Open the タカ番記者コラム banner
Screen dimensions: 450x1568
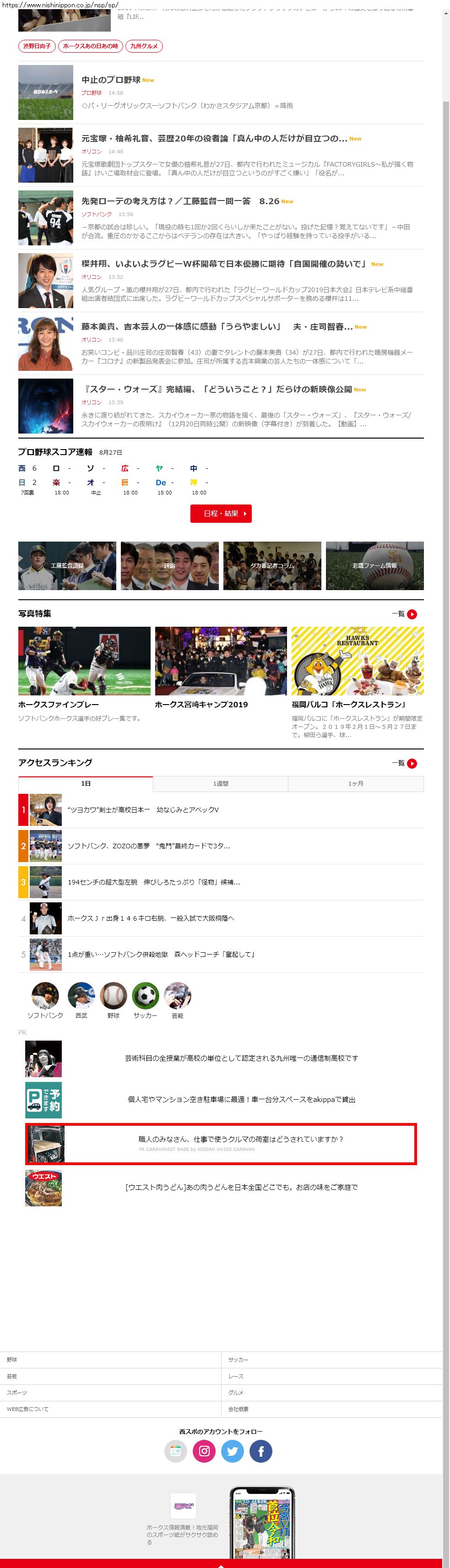(x=271, y=565)
